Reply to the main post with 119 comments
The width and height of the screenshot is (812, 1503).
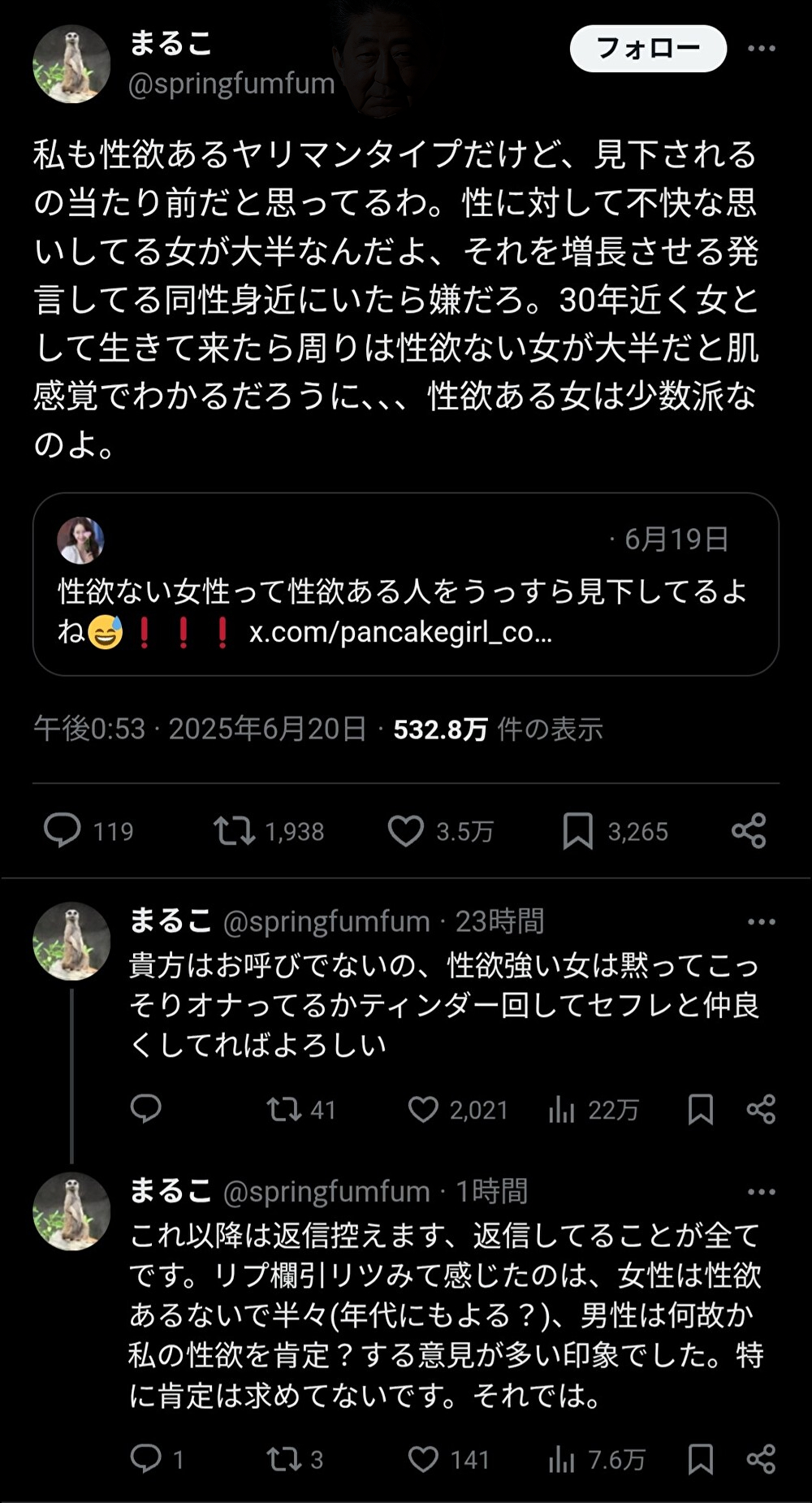[x=63, y=830]
